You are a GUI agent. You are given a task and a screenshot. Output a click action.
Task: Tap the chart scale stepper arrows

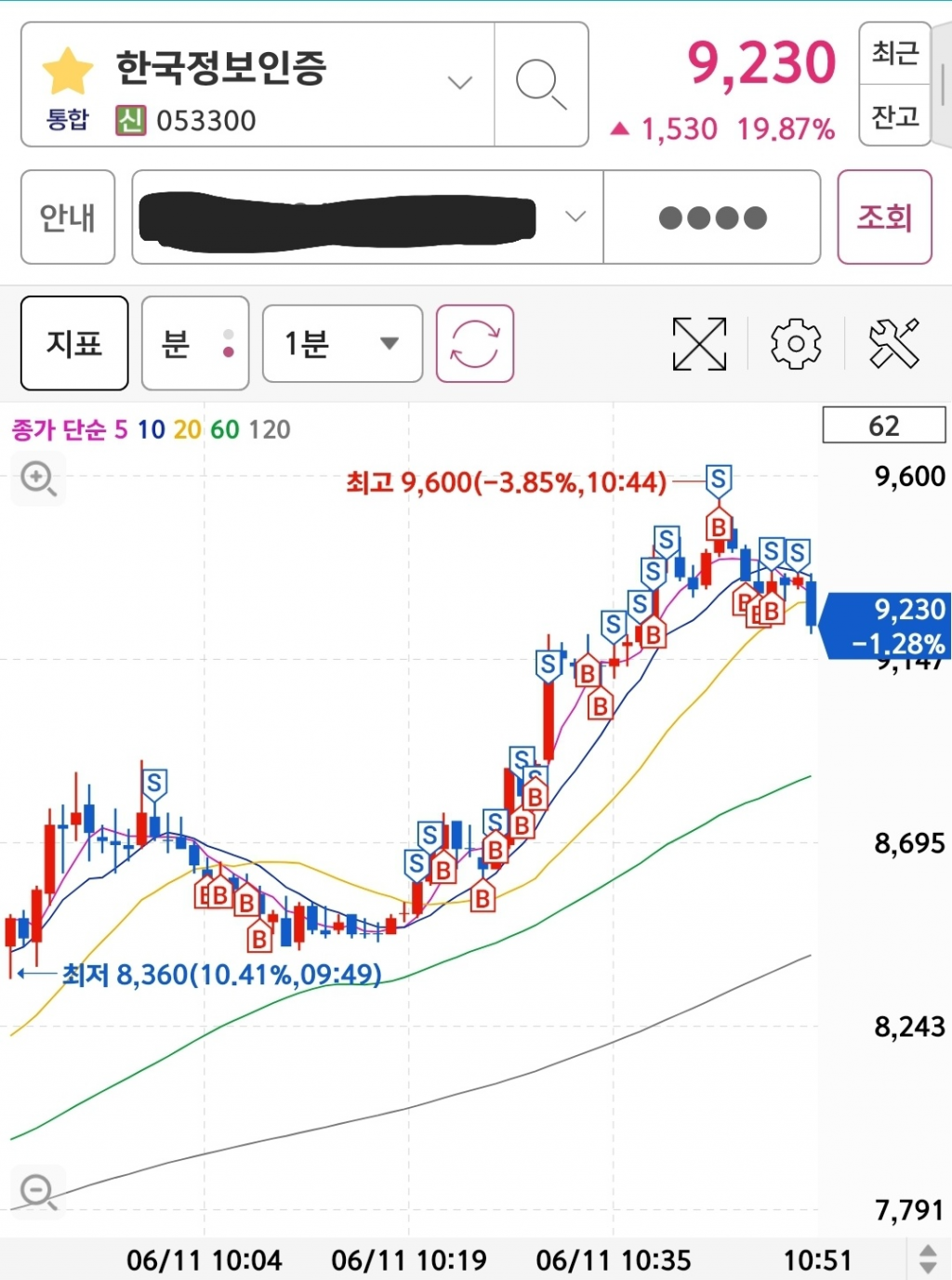(x=927, y=1259)
